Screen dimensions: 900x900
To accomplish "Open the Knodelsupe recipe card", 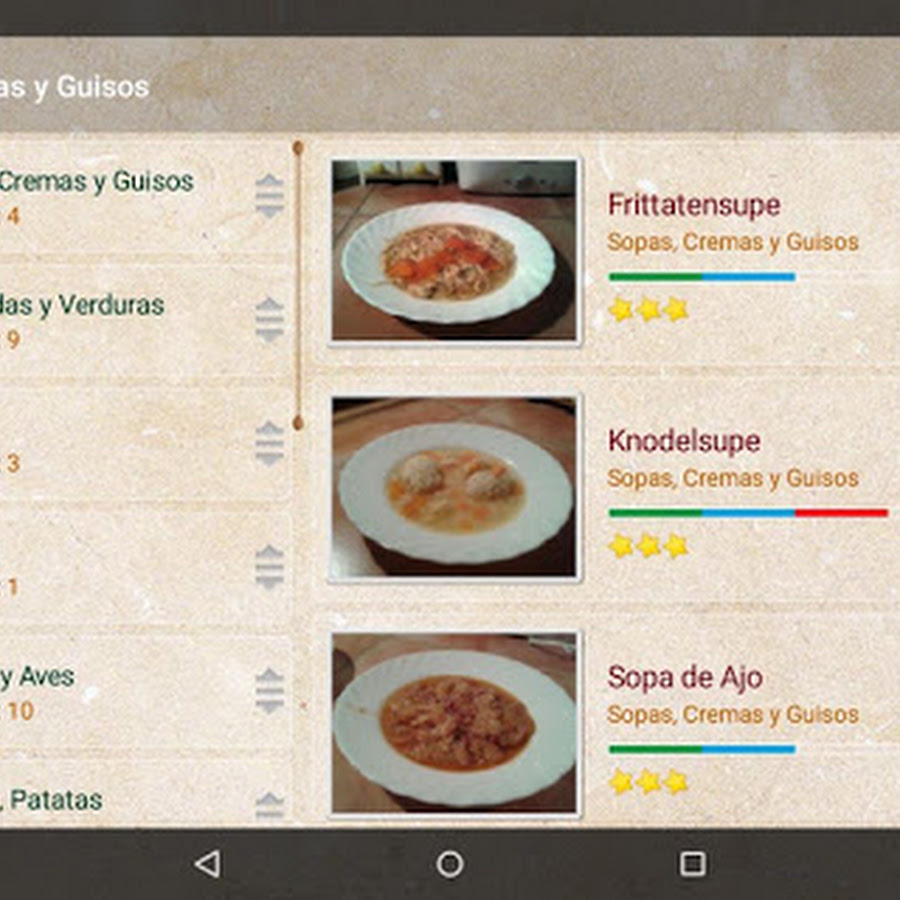I will 684,442.
